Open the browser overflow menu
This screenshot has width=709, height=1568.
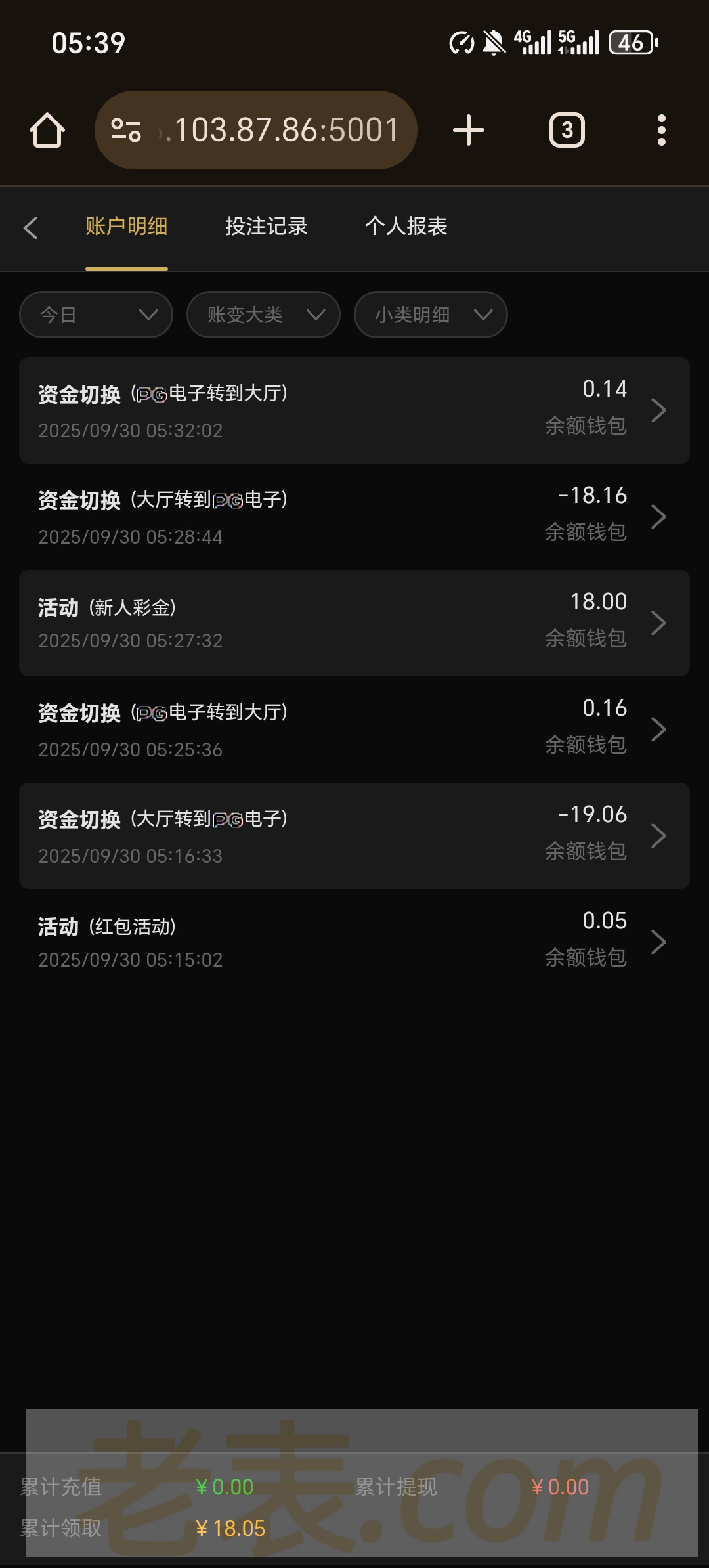(x=662, y=130)
